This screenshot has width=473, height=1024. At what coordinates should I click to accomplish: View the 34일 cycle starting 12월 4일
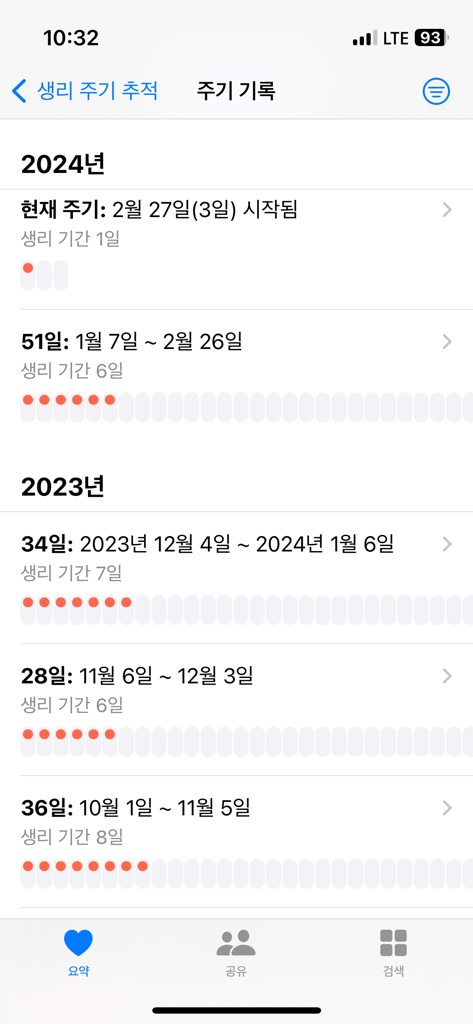tap(236, 578)
